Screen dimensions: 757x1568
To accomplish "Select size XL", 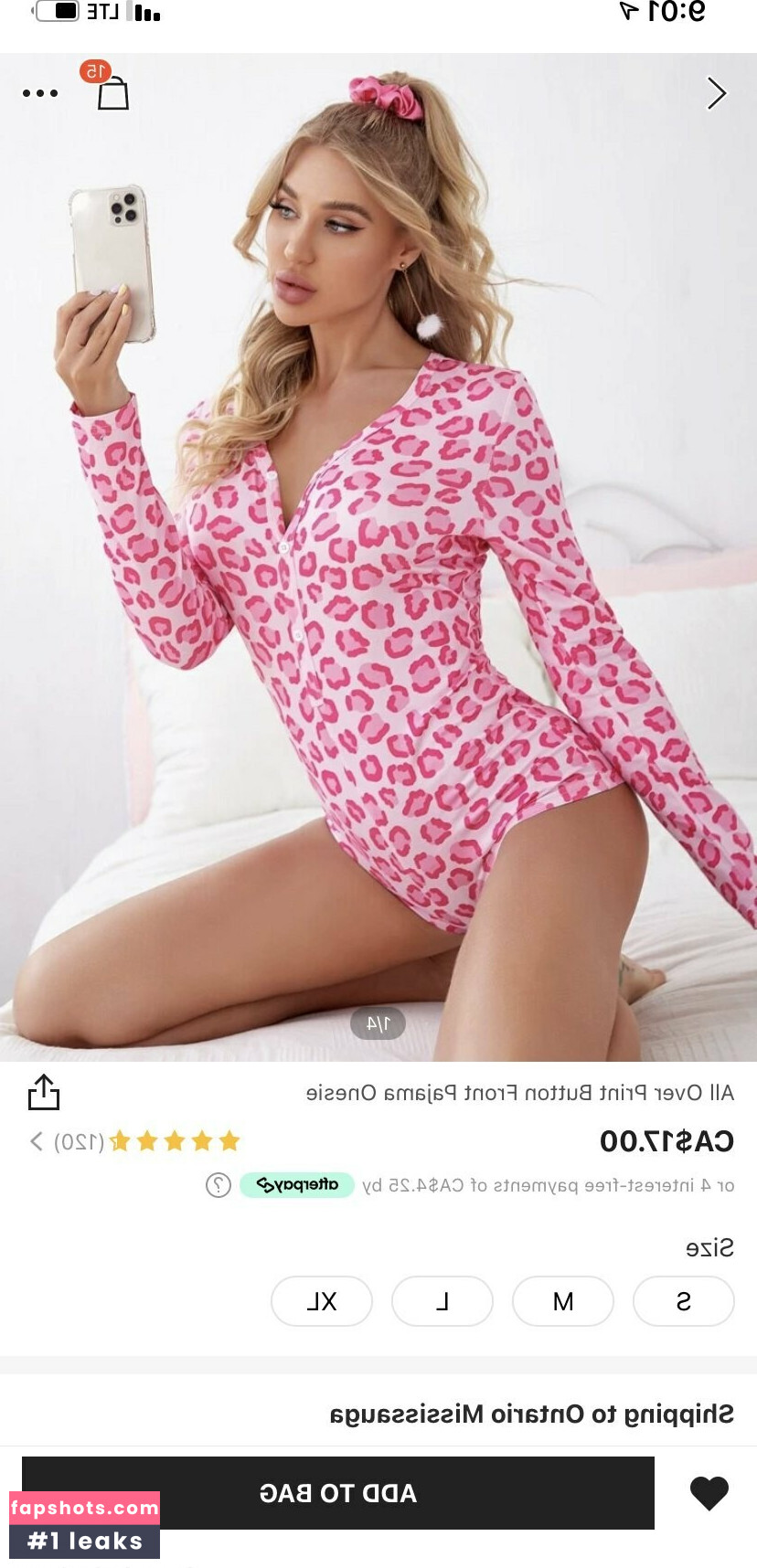I will (x=322, y=1301).
